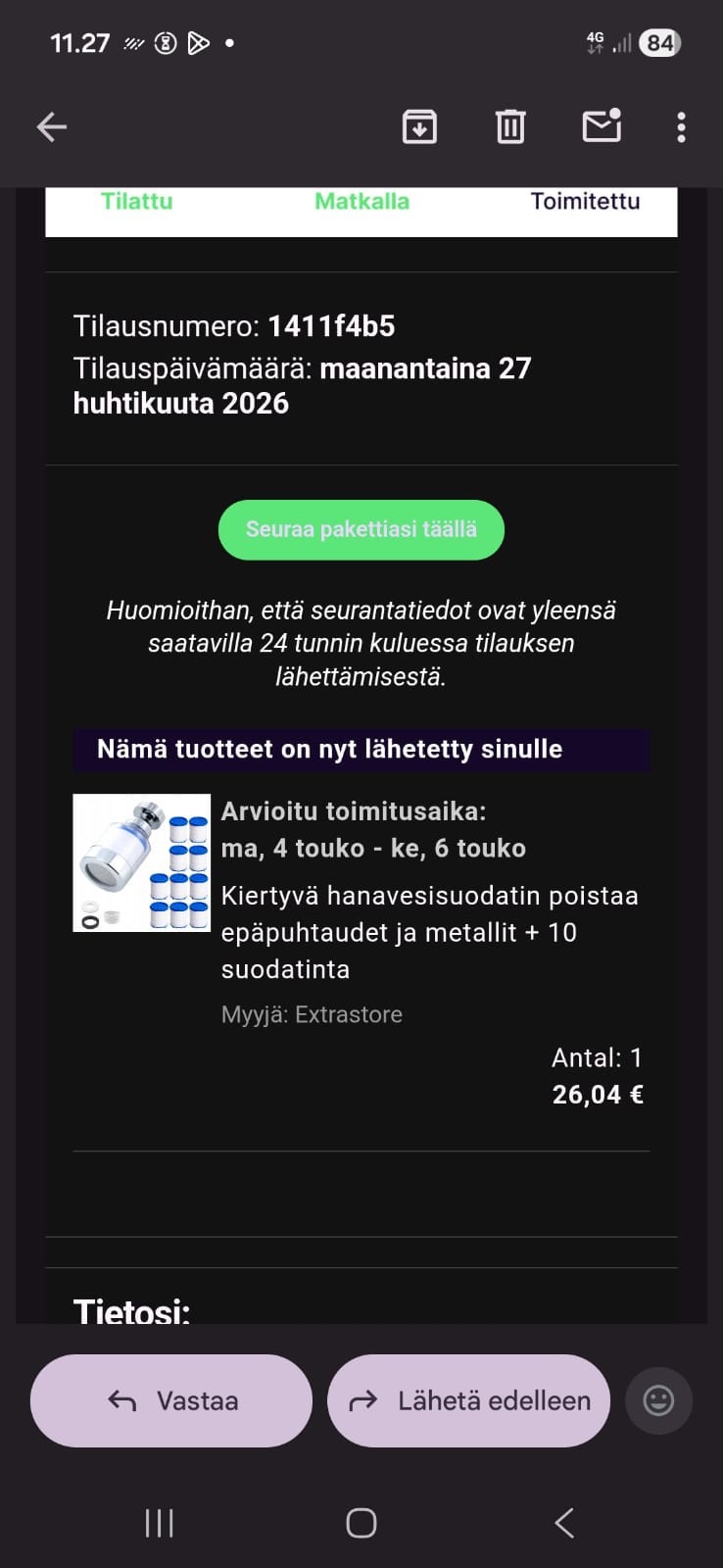
Task: Archive this email using the archive icon
Action: tap(419, 126)
